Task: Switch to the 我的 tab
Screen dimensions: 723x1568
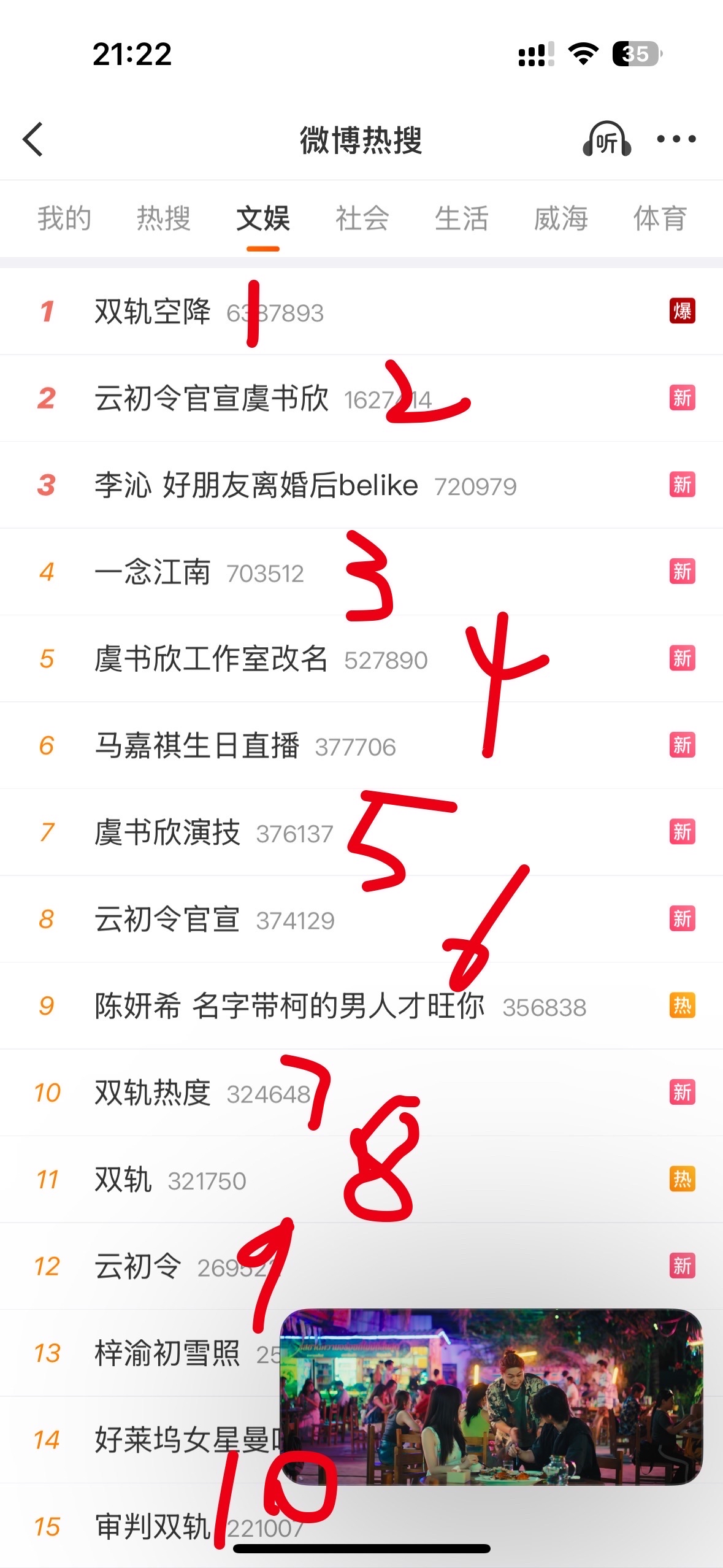Action: [64, 219]
